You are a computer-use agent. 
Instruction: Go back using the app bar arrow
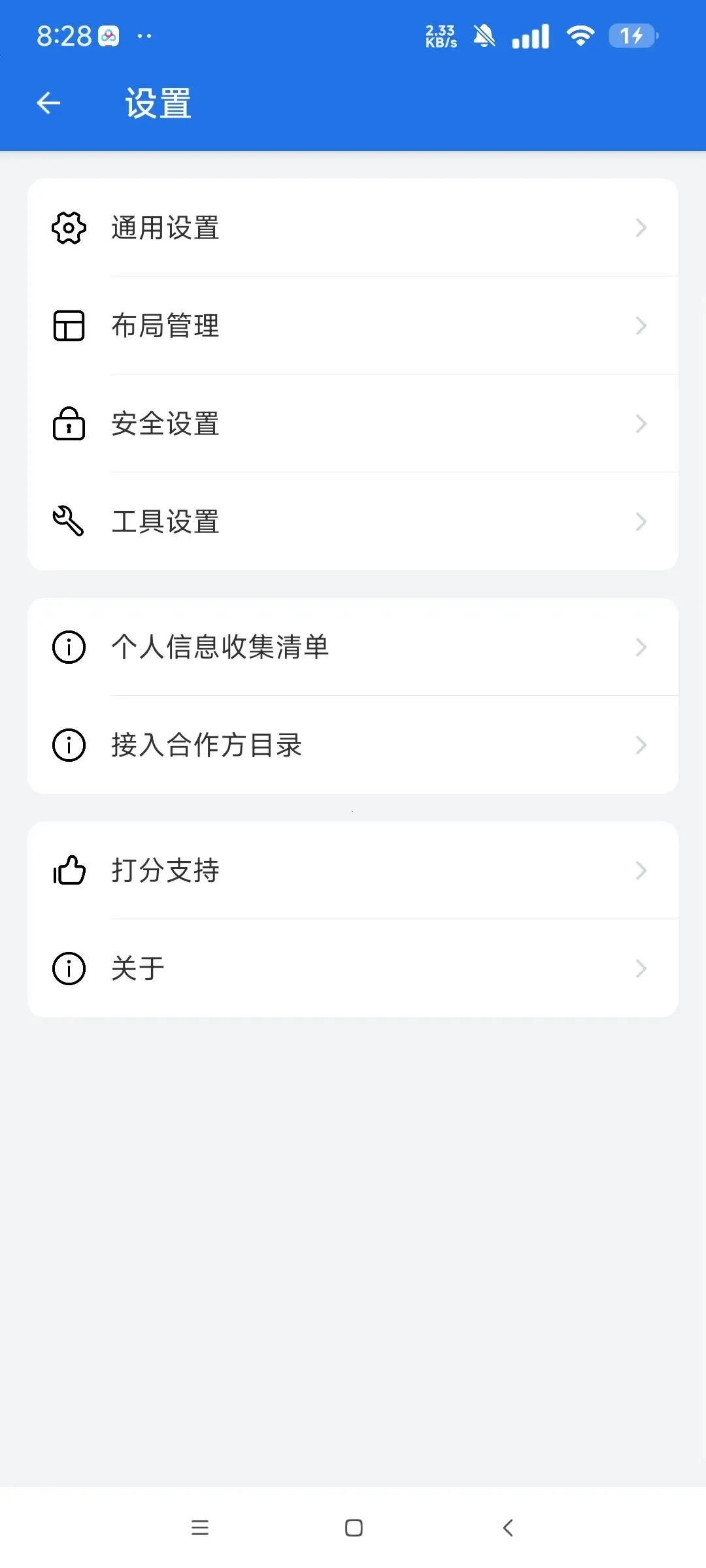point(48,103)
